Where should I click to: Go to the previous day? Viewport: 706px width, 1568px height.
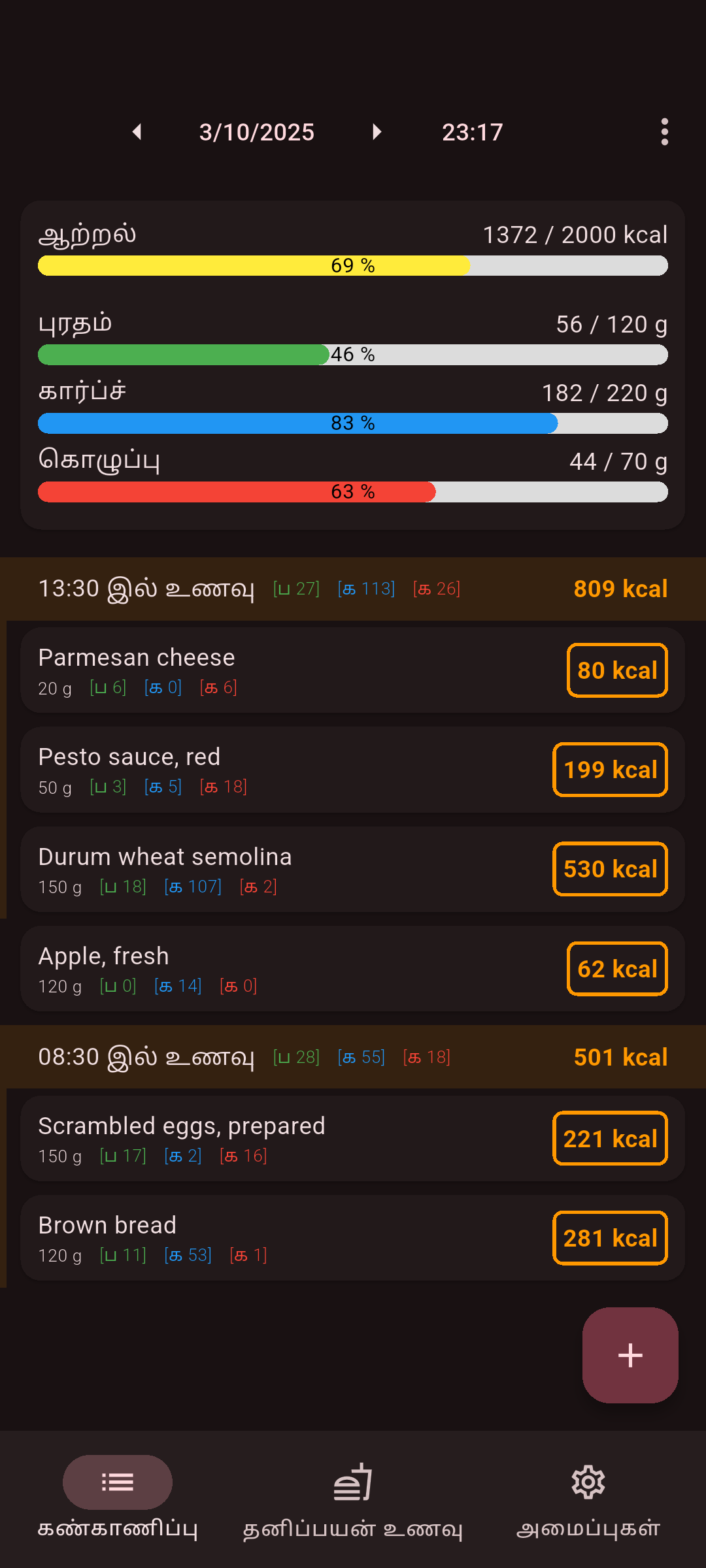pos(137,132)
